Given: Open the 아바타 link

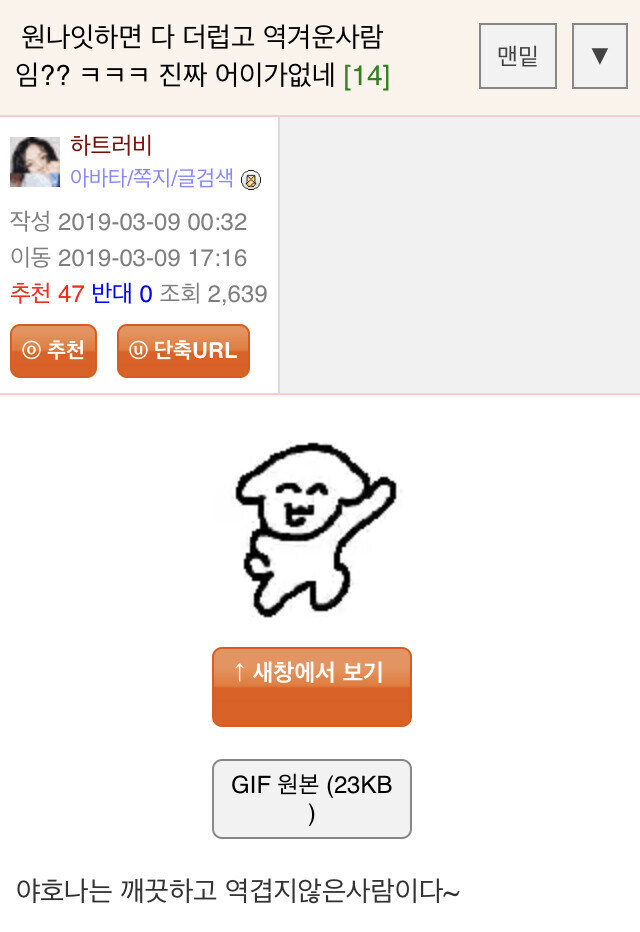Looking at the screenshot, I should (x=93, y=178).
